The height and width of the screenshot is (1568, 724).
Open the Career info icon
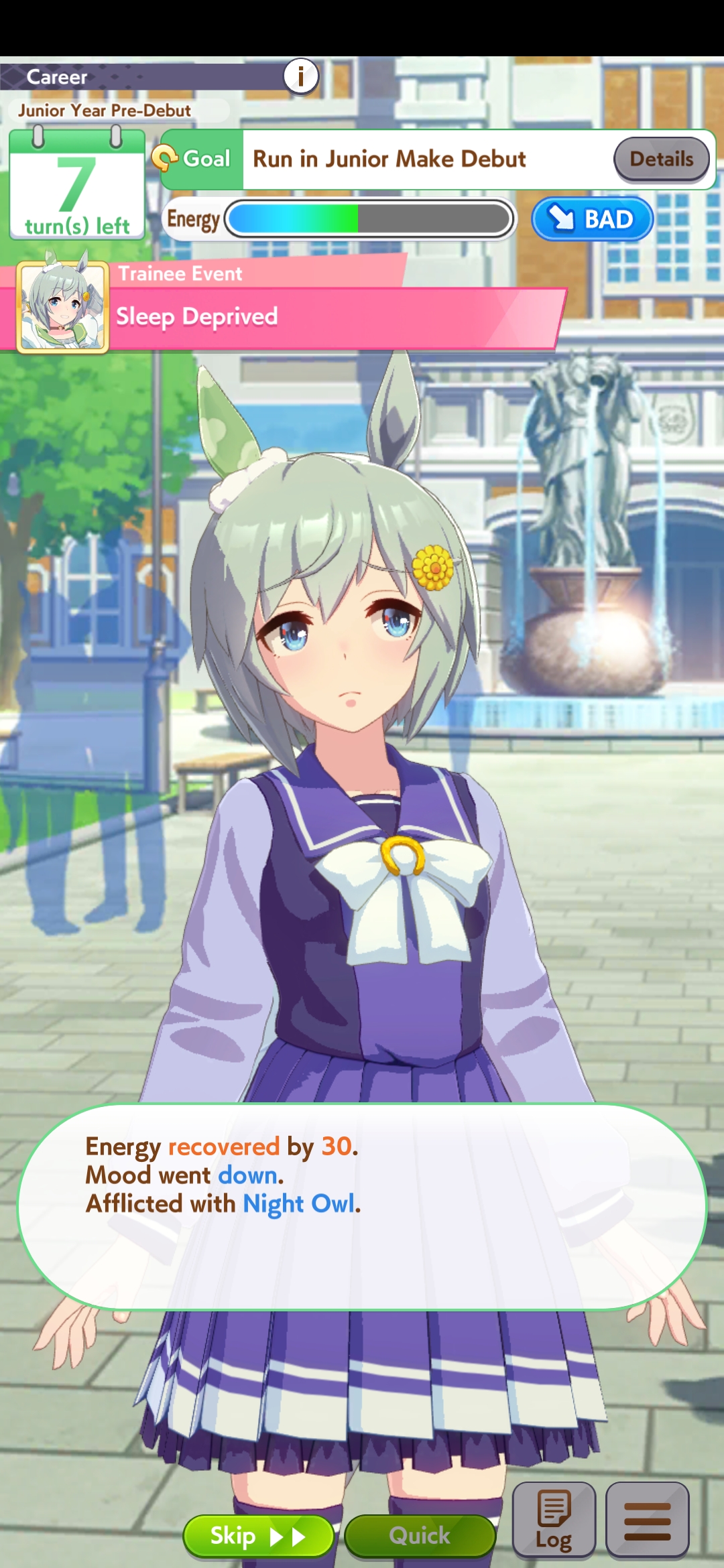[x=301, y=76]
